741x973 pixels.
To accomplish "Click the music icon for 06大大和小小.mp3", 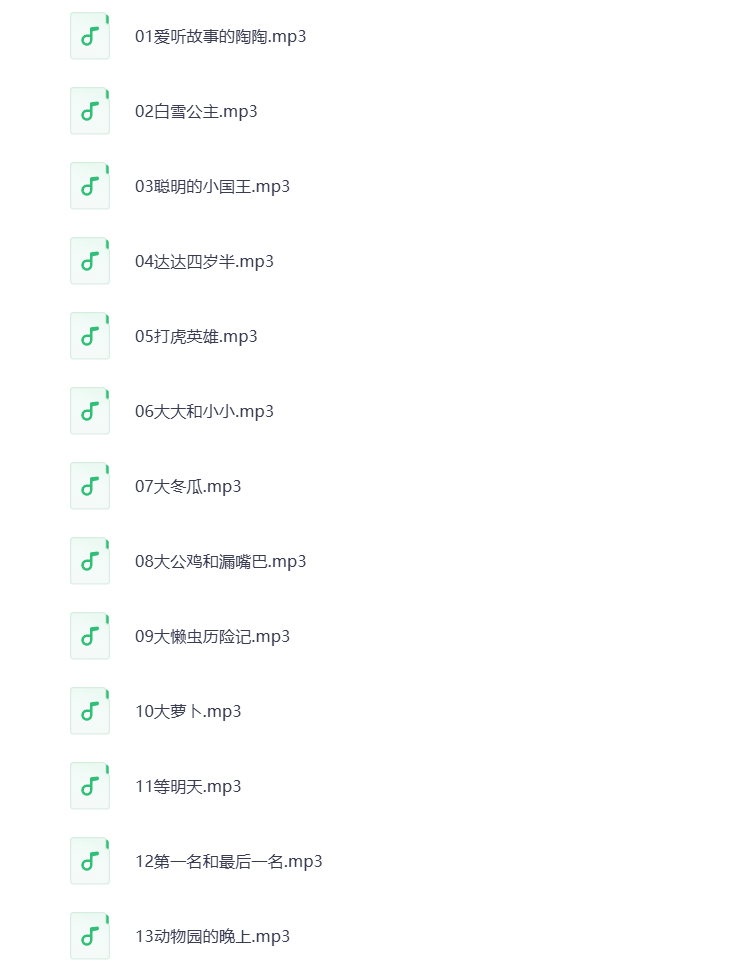I will click(90, 411).
